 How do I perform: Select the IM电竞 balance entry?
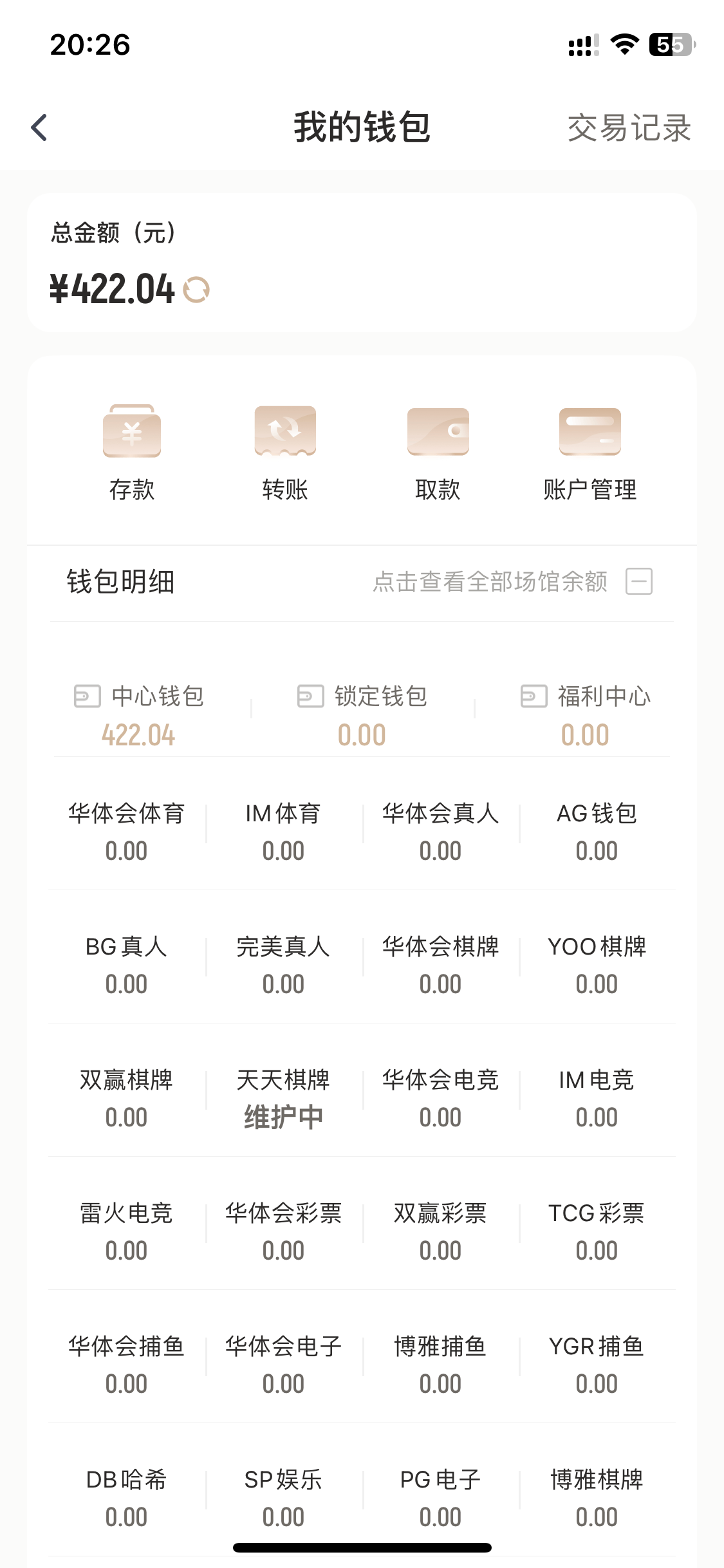tap(596, 1097)
